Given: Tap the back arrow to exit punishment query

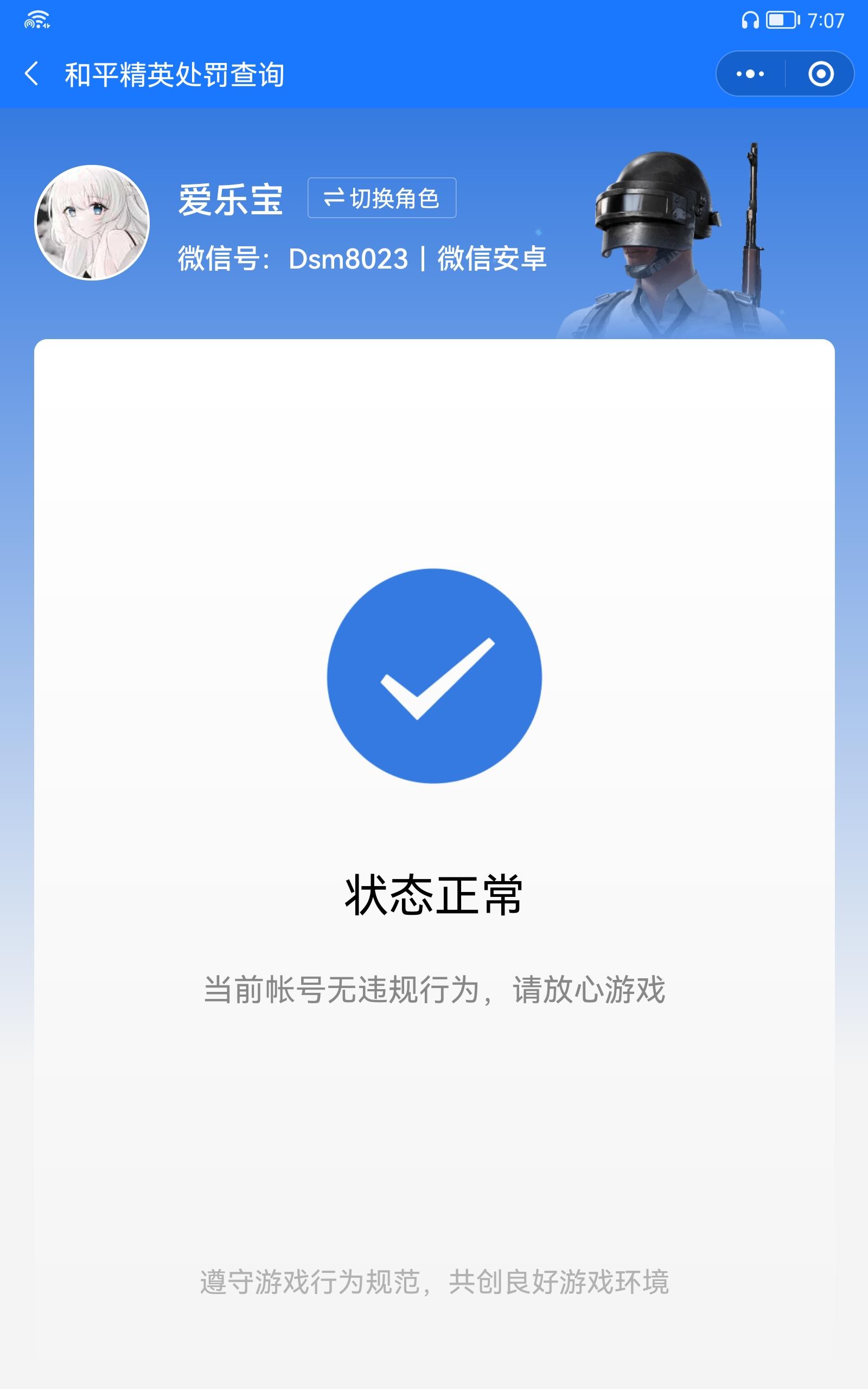Looking at the screenshot, I should pos(33,74).
